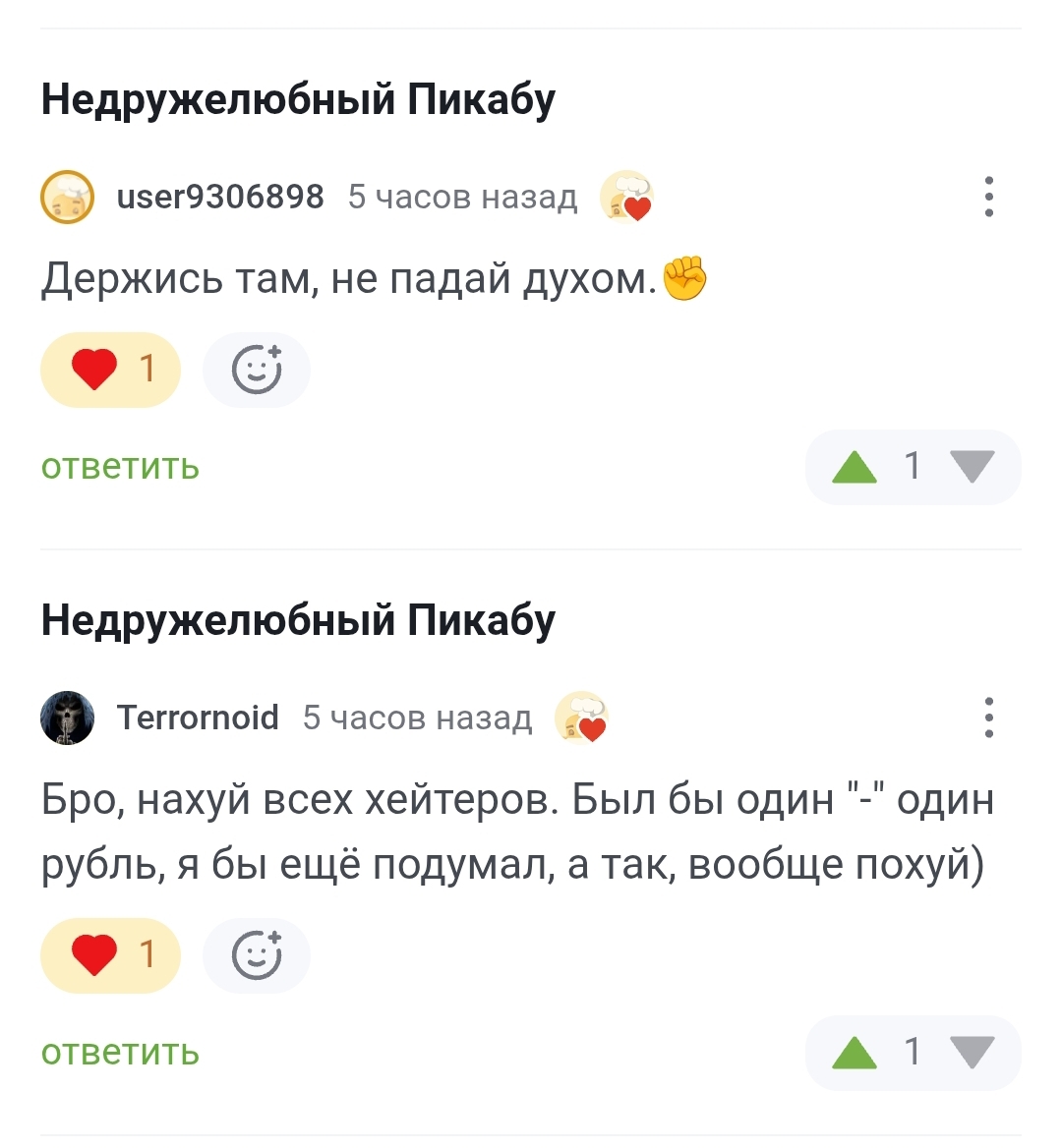This screenshot has width=1062, height=1148.
Task: Open the overflow menu on Terrornoid's comment
Action: click(988, 717)
